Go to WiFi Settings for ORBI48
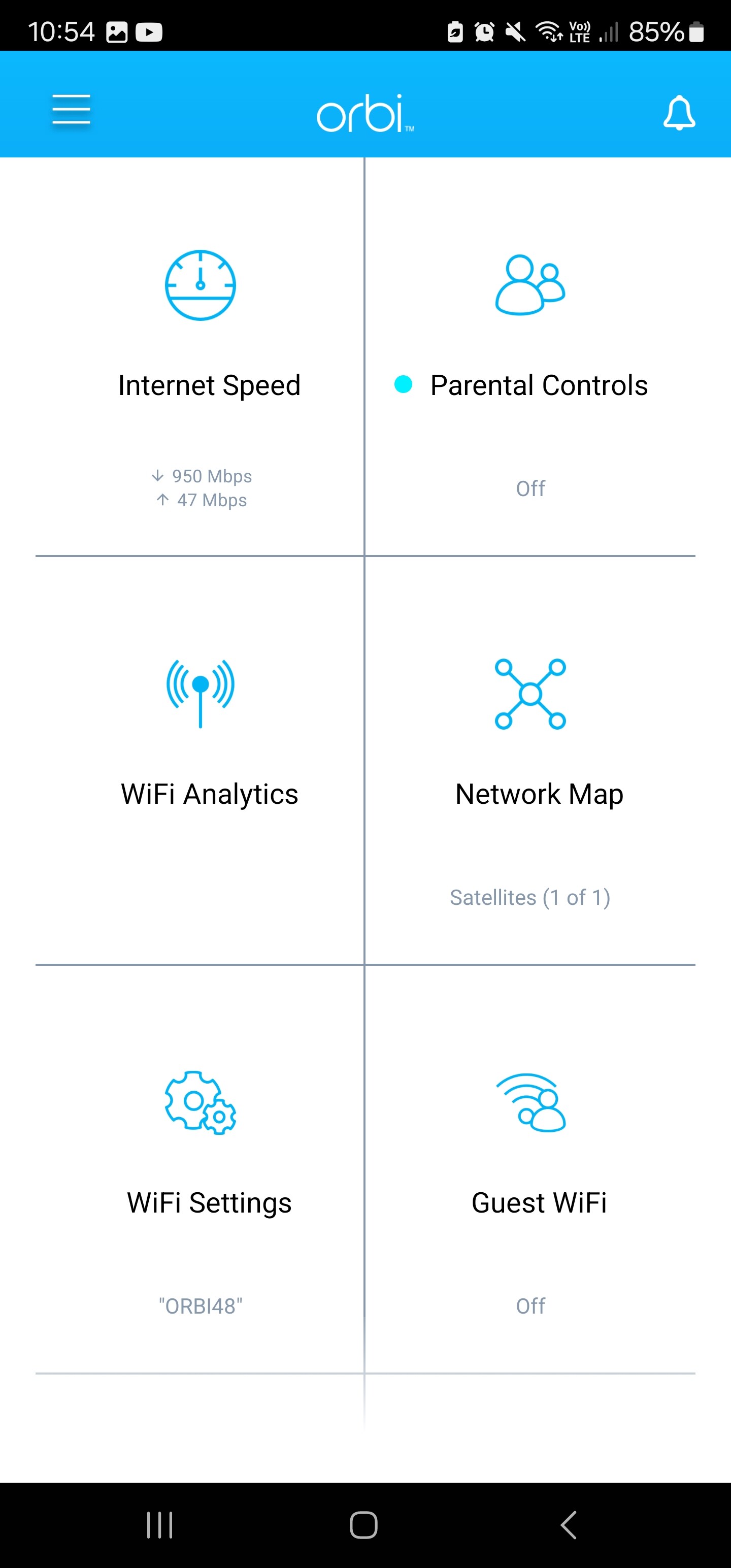 (200, 1169)
